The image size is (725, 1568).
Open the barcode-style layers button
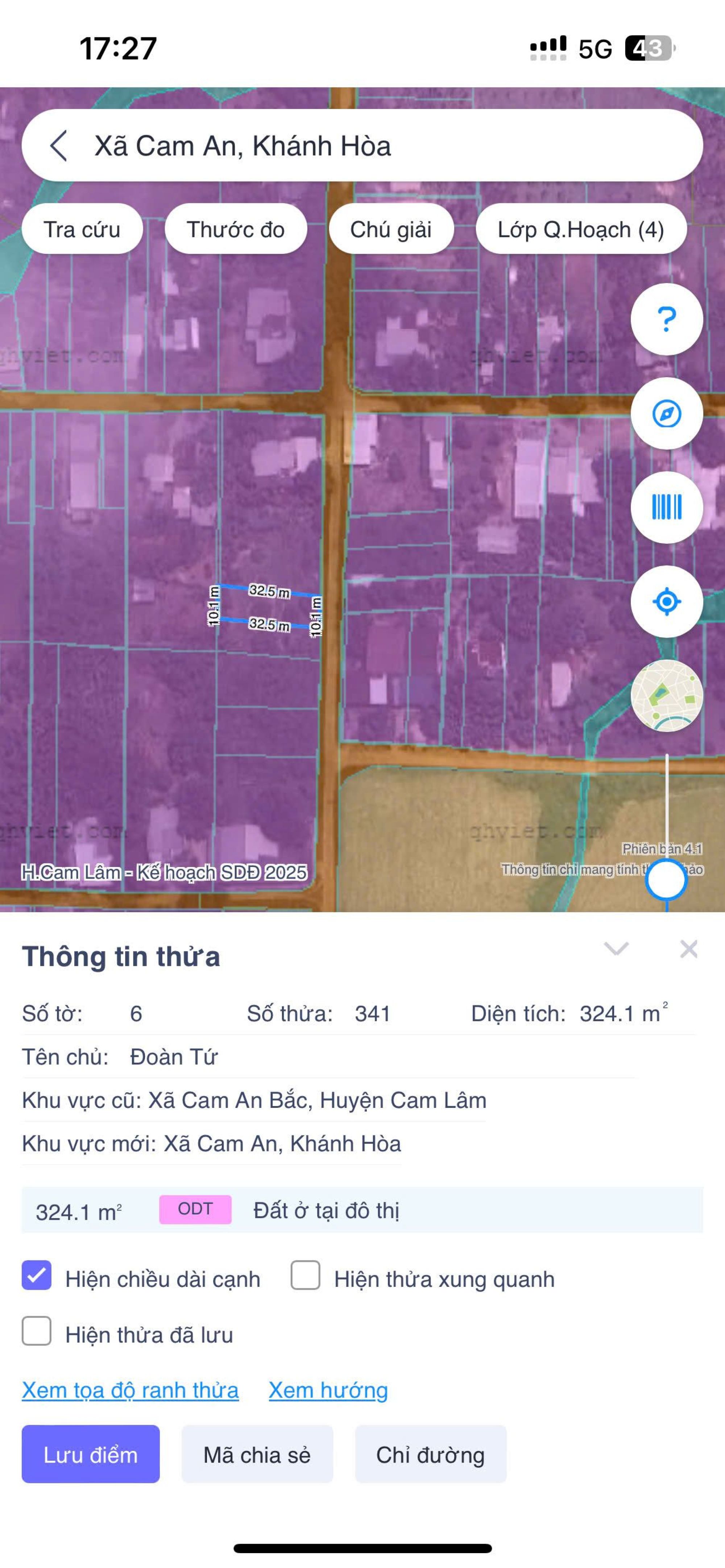pyautogui.click(x=667, y=507)
